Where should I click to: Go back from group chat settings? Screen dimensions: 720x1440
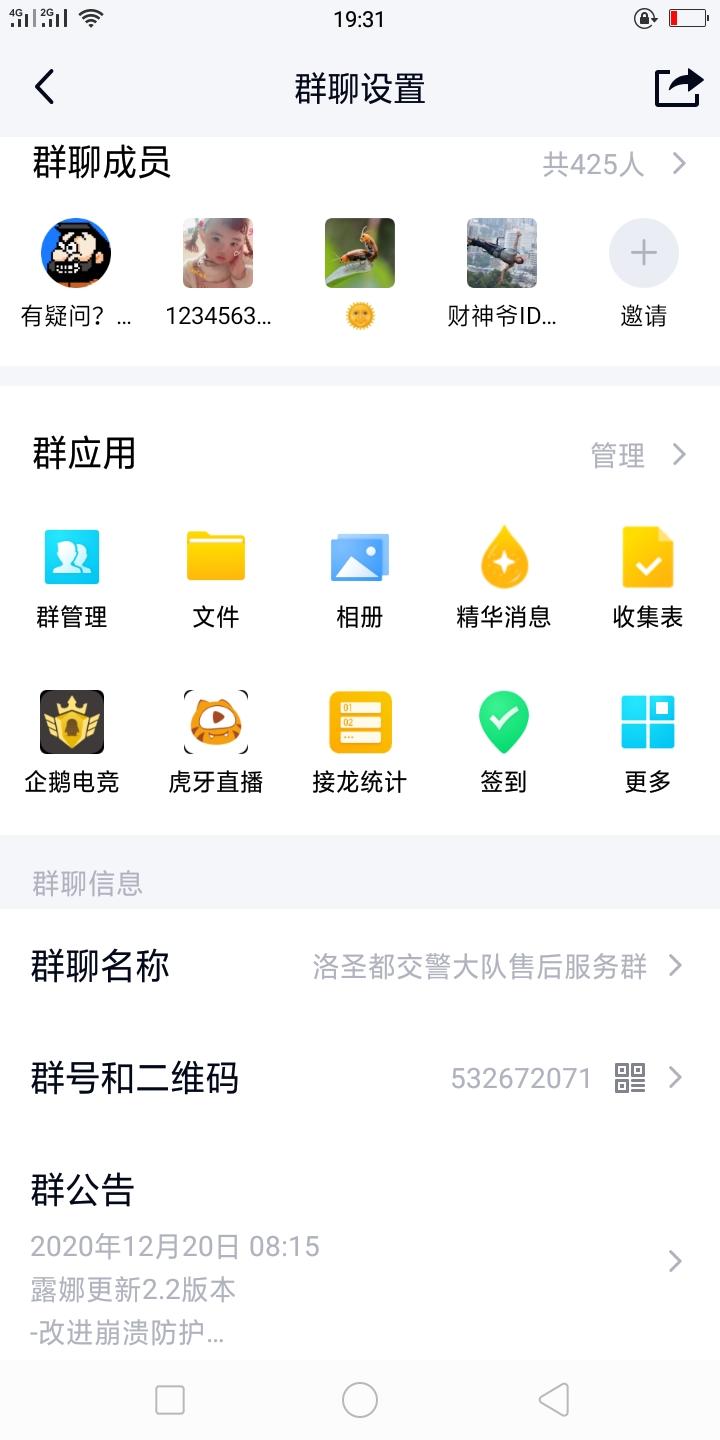tap(44, 88)
